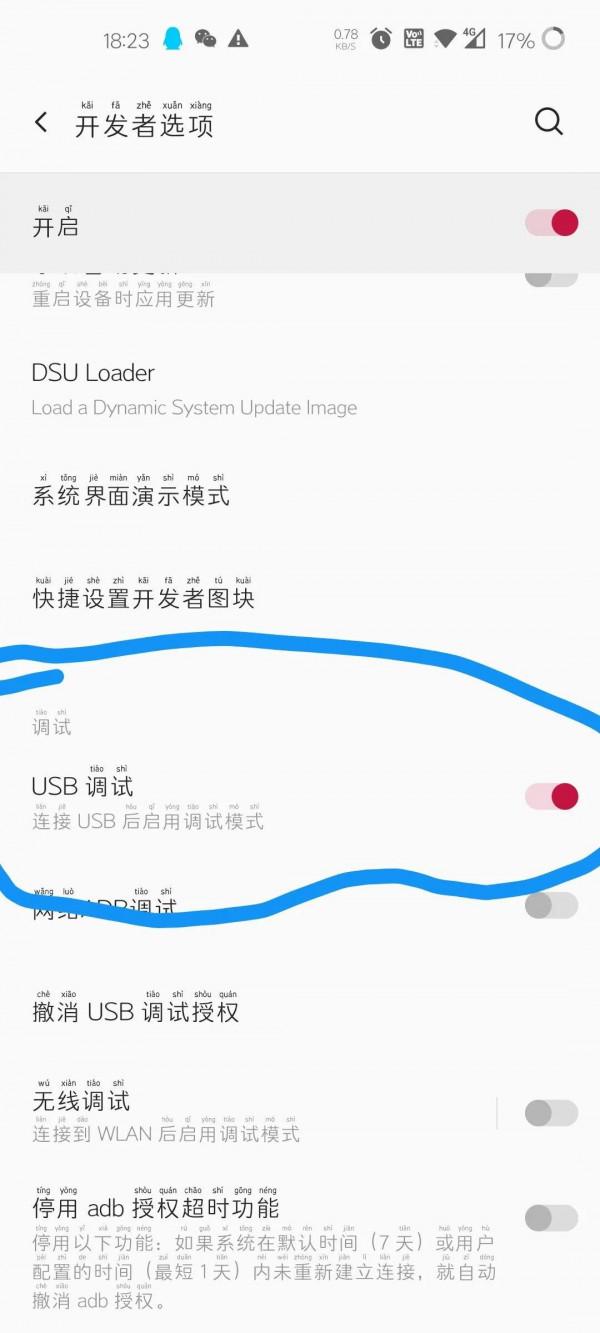Open the search icon in settings

pyautogui.click(x=549, y=122)
